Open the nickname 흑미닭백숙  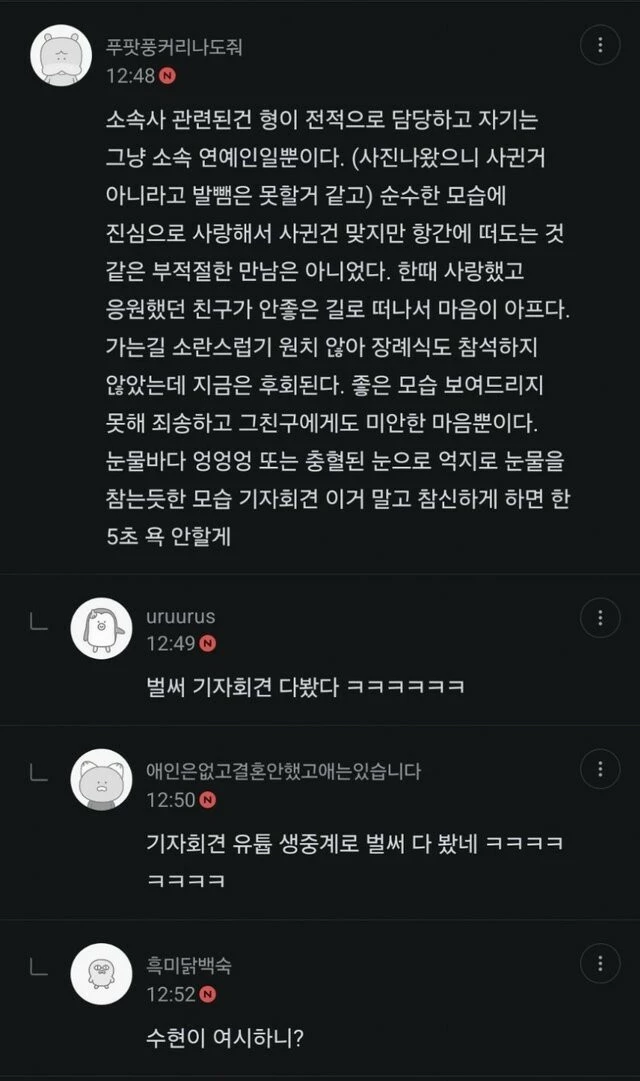(x=188, y=965)
